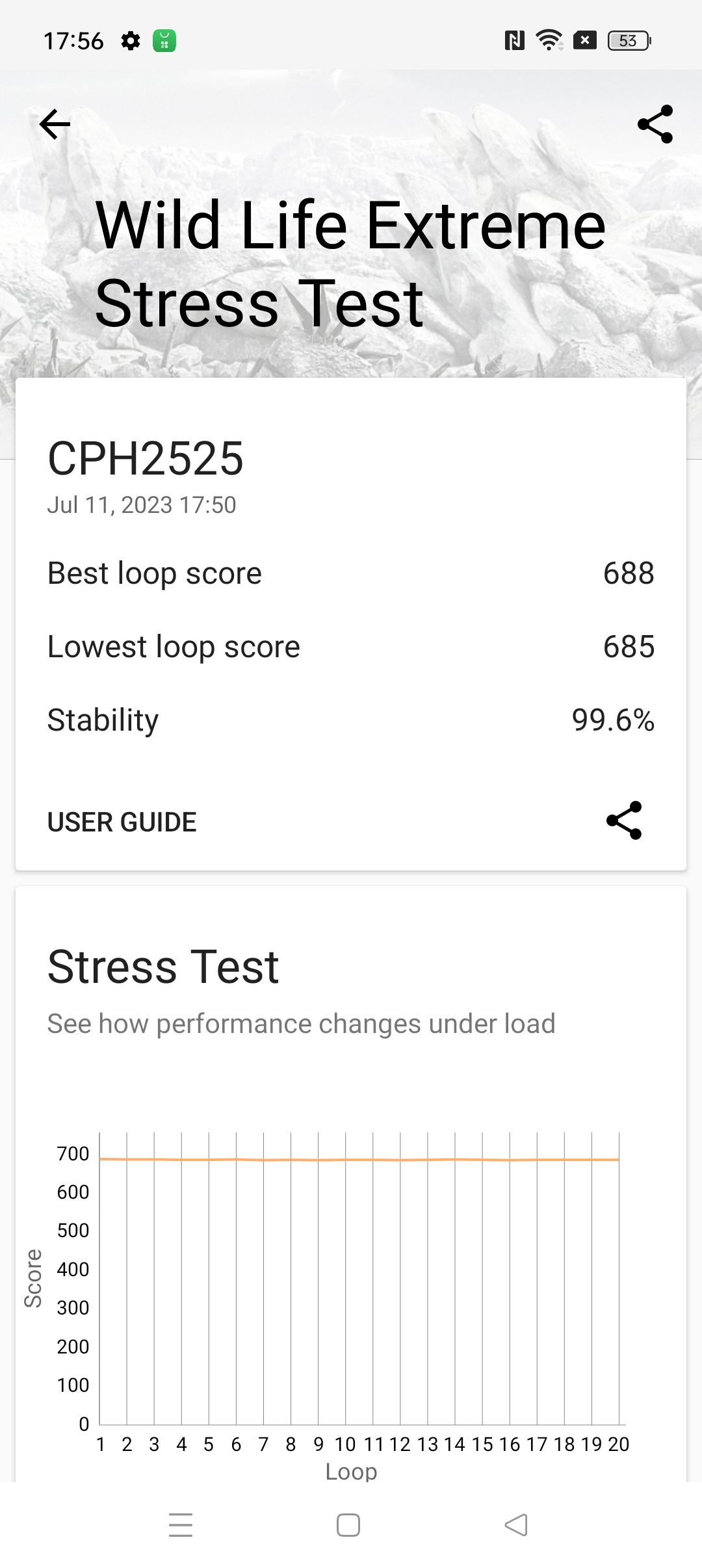702x1568 pixels.
Task: Tap the clock showing 17:56
Action: pyautogui.click(x=75, y=40)
